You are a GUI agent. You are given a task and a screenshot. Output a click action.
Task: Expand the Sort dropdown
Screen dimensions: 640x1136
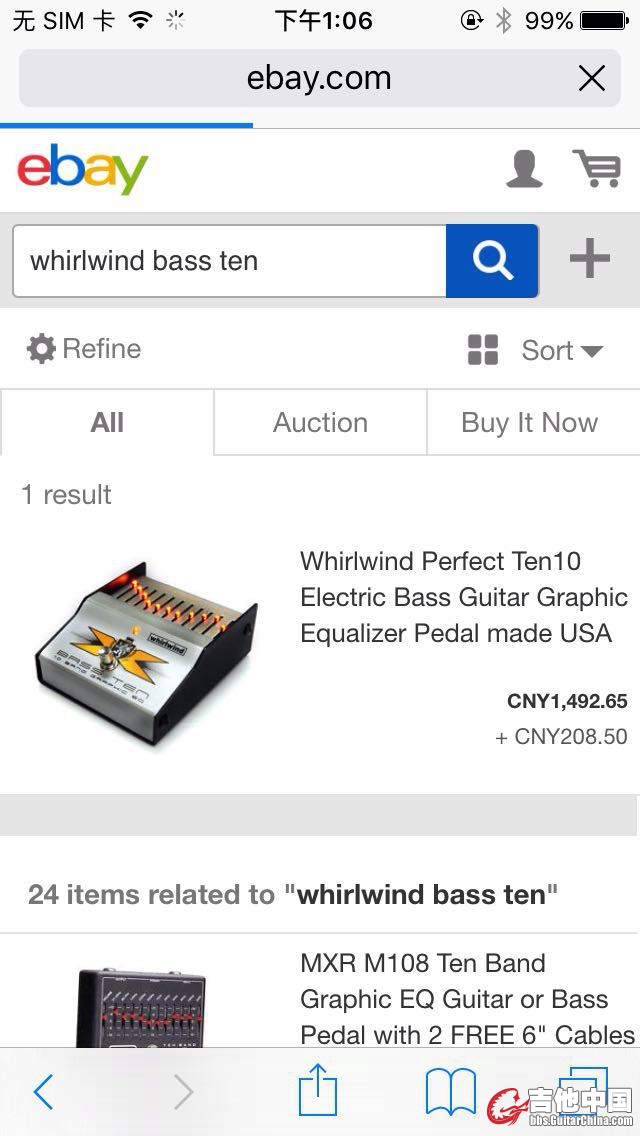[562, 350]
